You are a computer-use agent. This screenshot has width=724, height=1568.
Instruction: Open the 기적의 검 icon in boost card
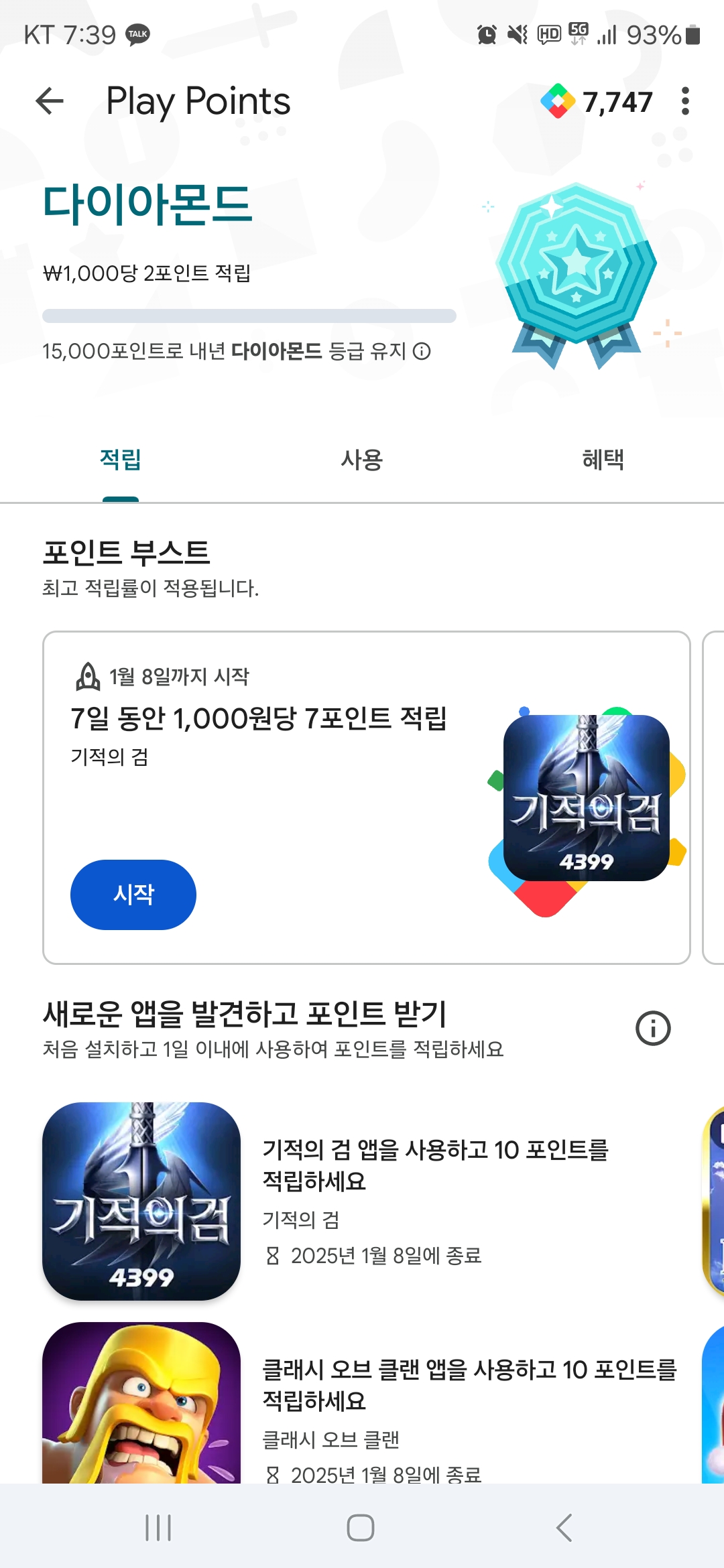[586, 797]
